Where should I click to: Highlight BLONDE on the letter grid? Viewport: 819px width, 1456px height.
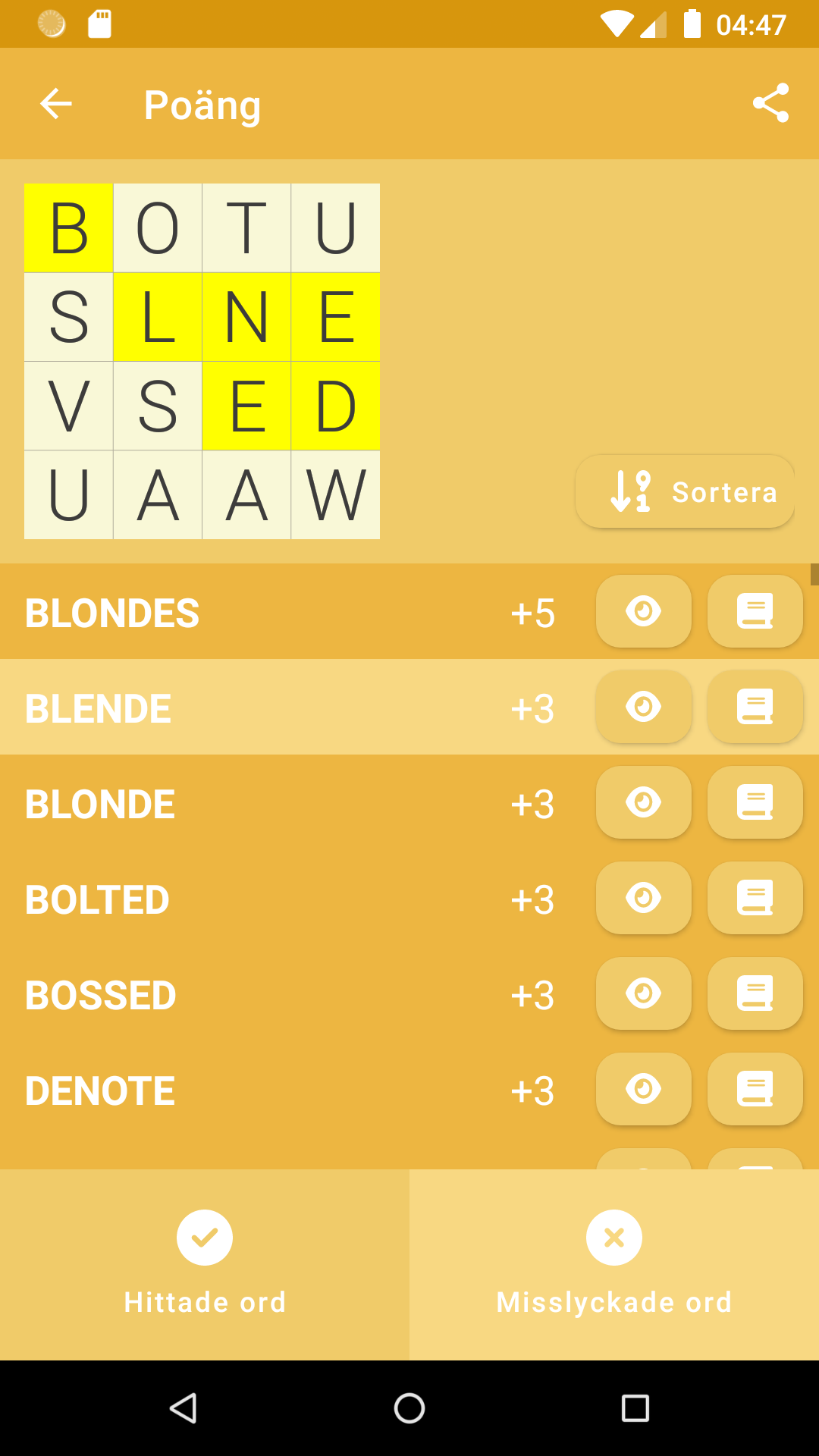pos(644,803)
